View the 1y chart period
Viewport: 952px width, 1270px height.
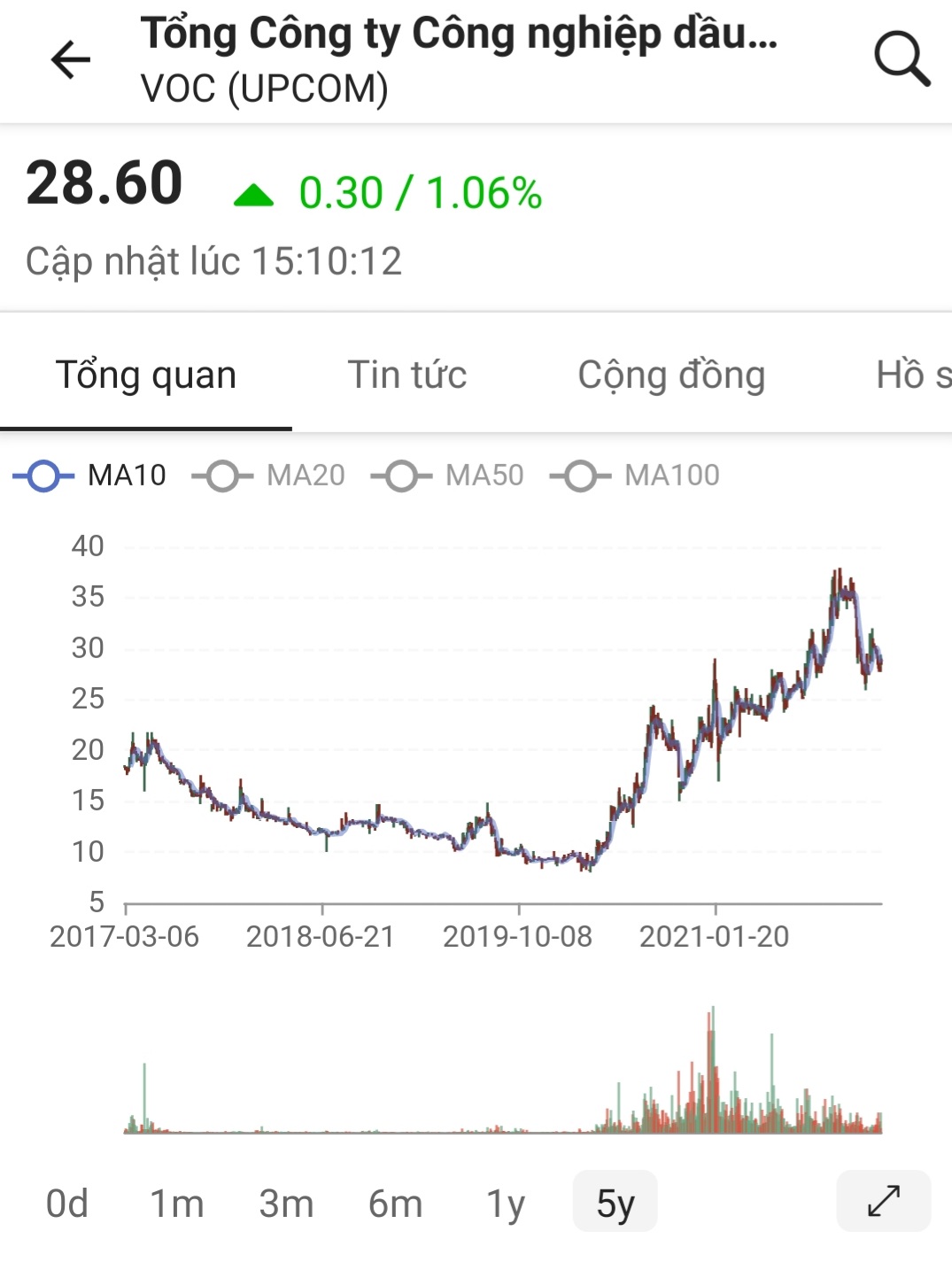point(506,1204)
